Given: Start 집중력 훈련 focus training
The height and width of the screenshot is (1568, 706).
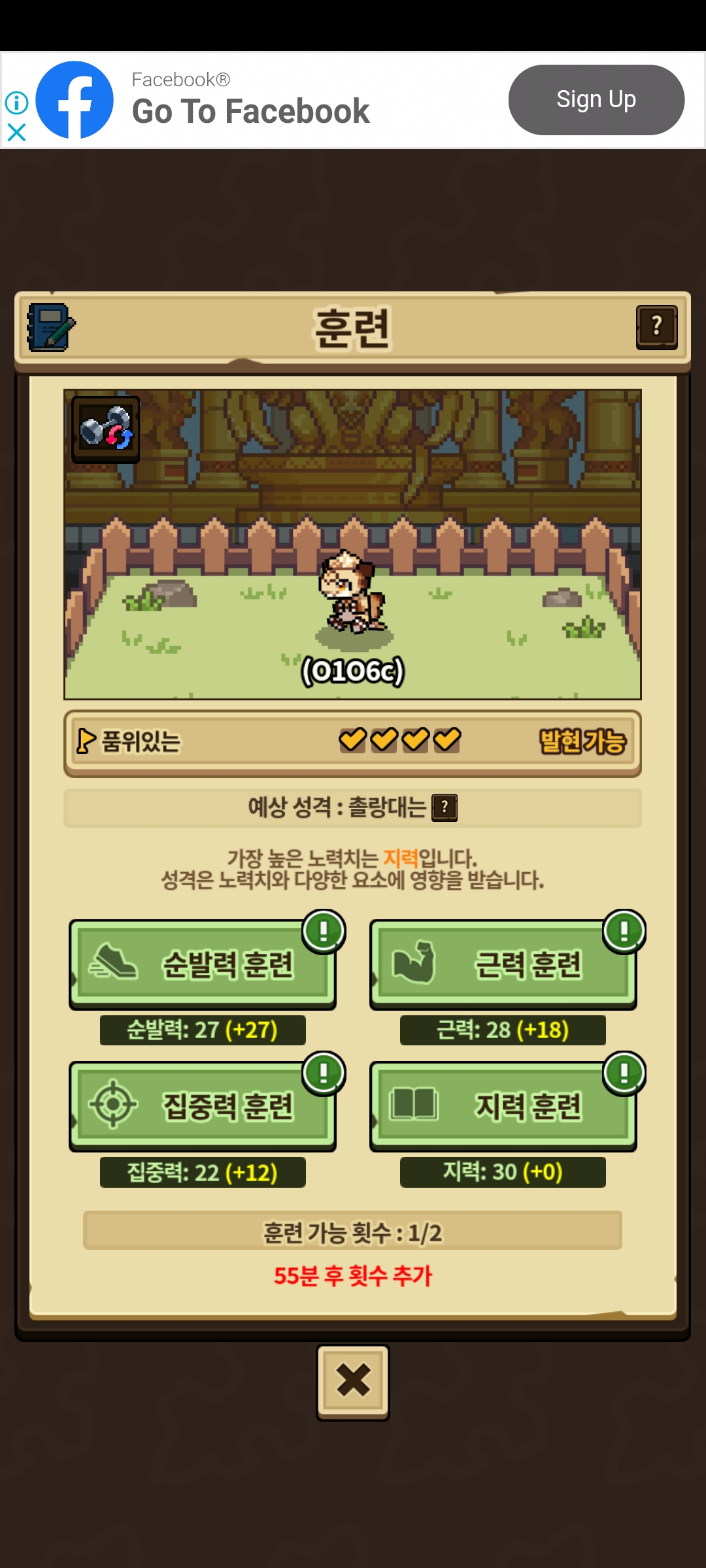Looking at the screenshot, I should (x=203, y=1105).
